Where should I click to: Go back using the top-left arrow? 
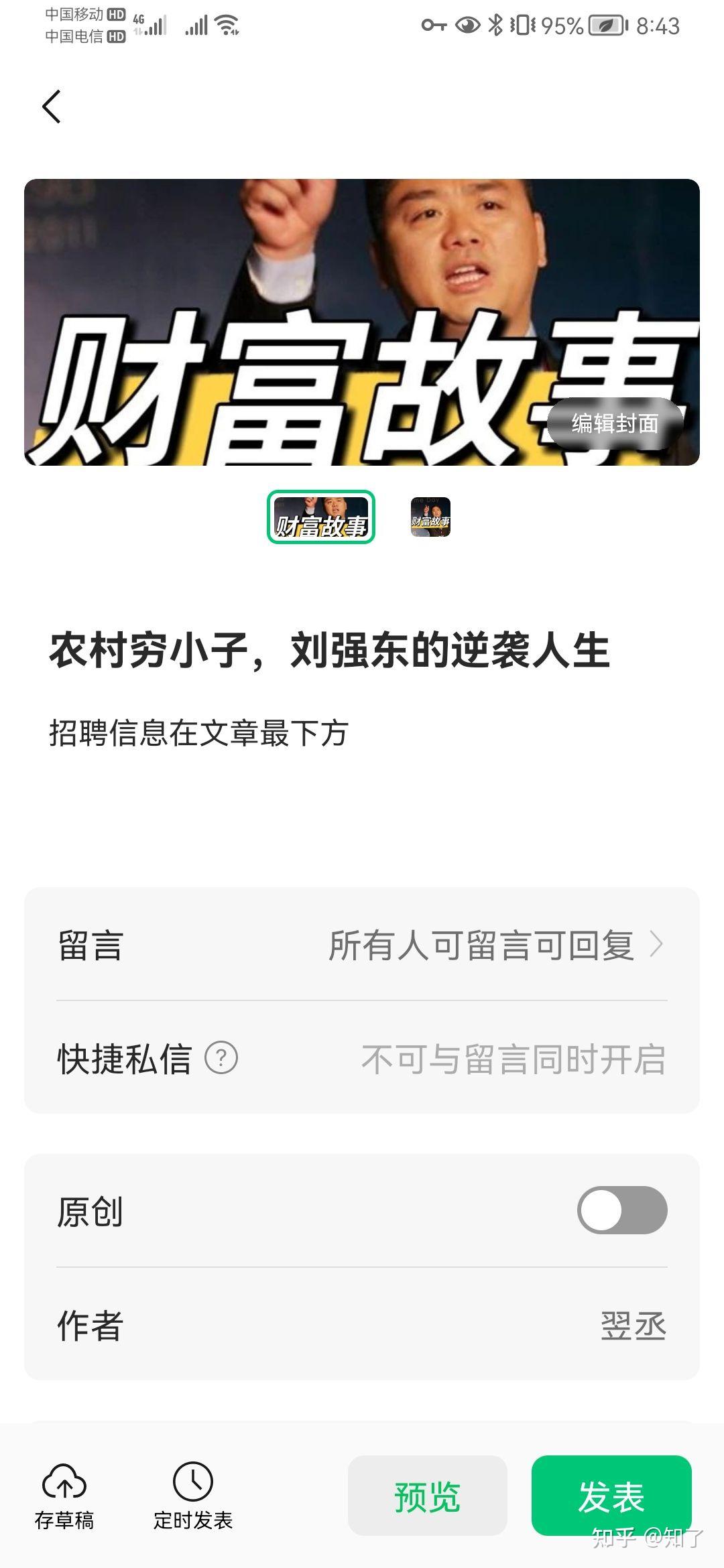[52, 107]
